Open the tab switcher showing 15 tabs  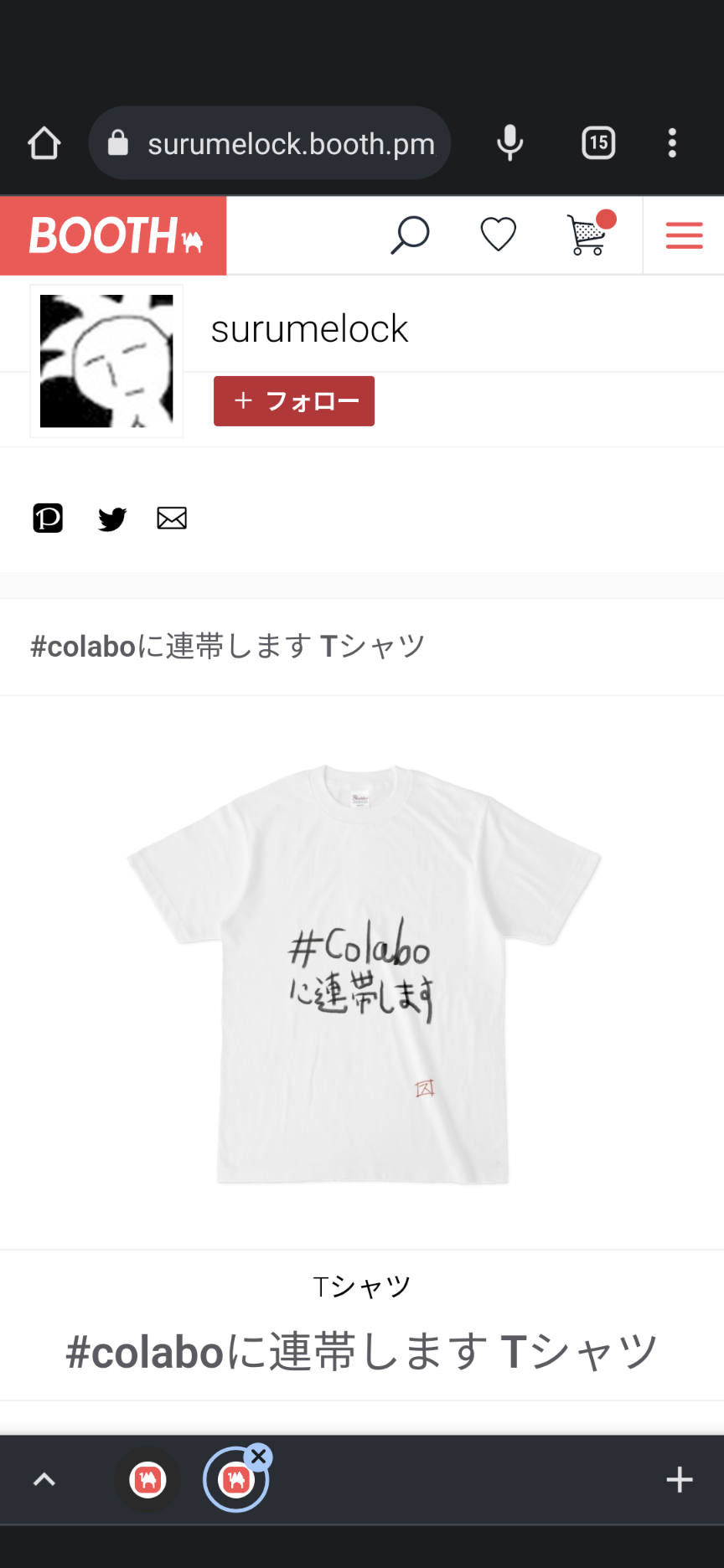[x=598, y=143]
